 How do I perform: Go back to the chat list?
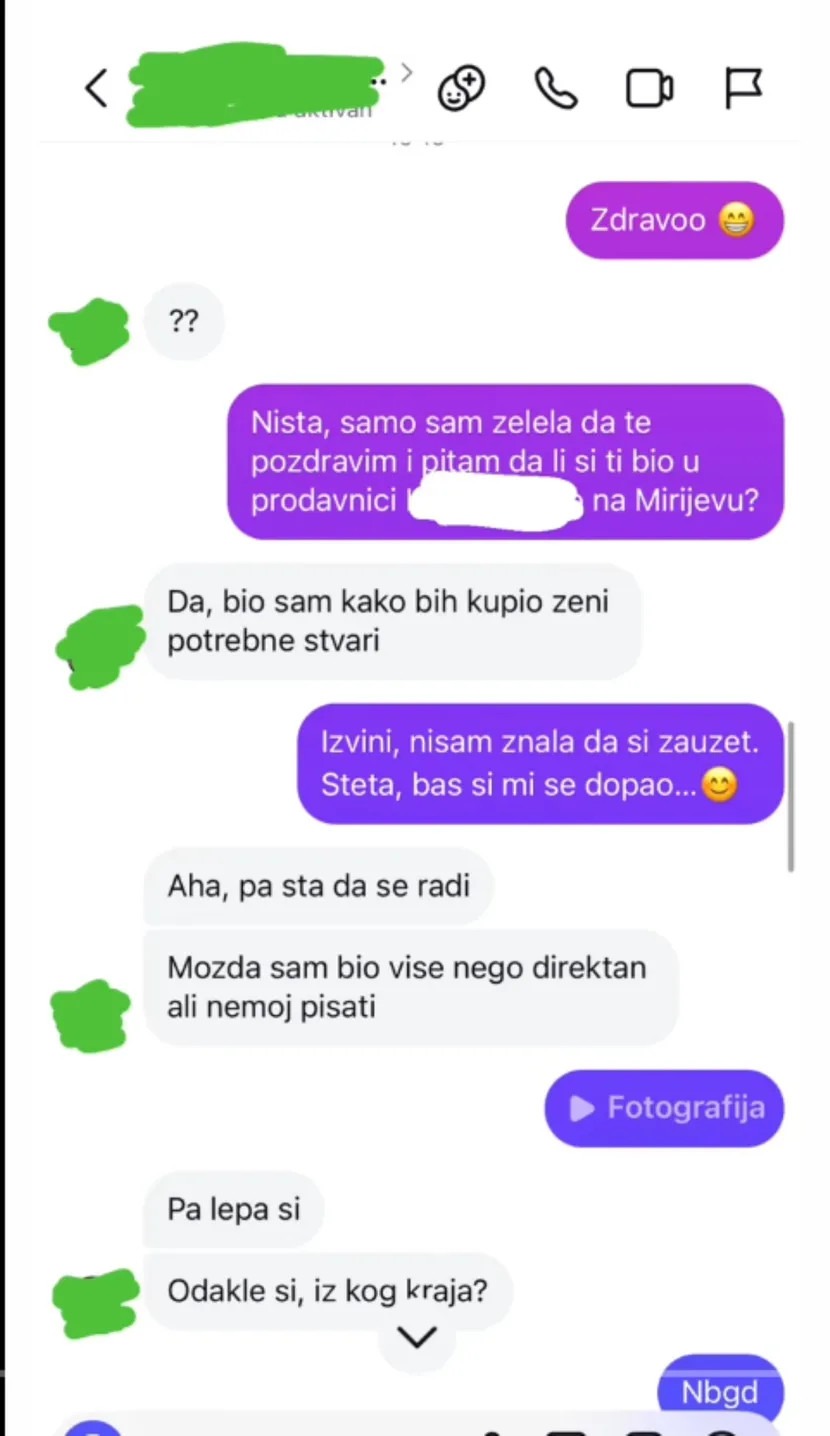click(x=96, y=89)
